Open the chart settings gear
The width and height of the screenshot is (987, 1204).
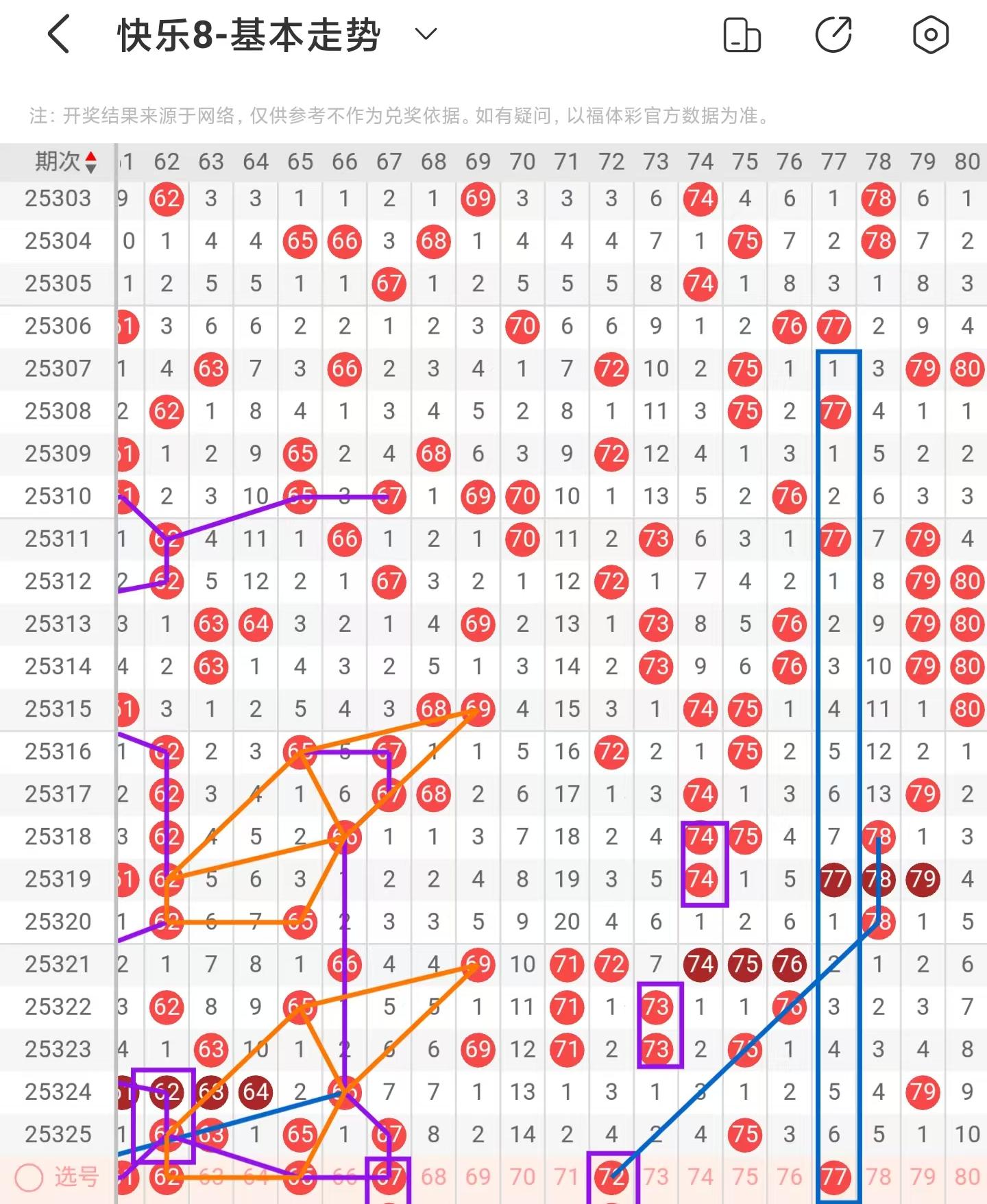click(x=930, y=35)
